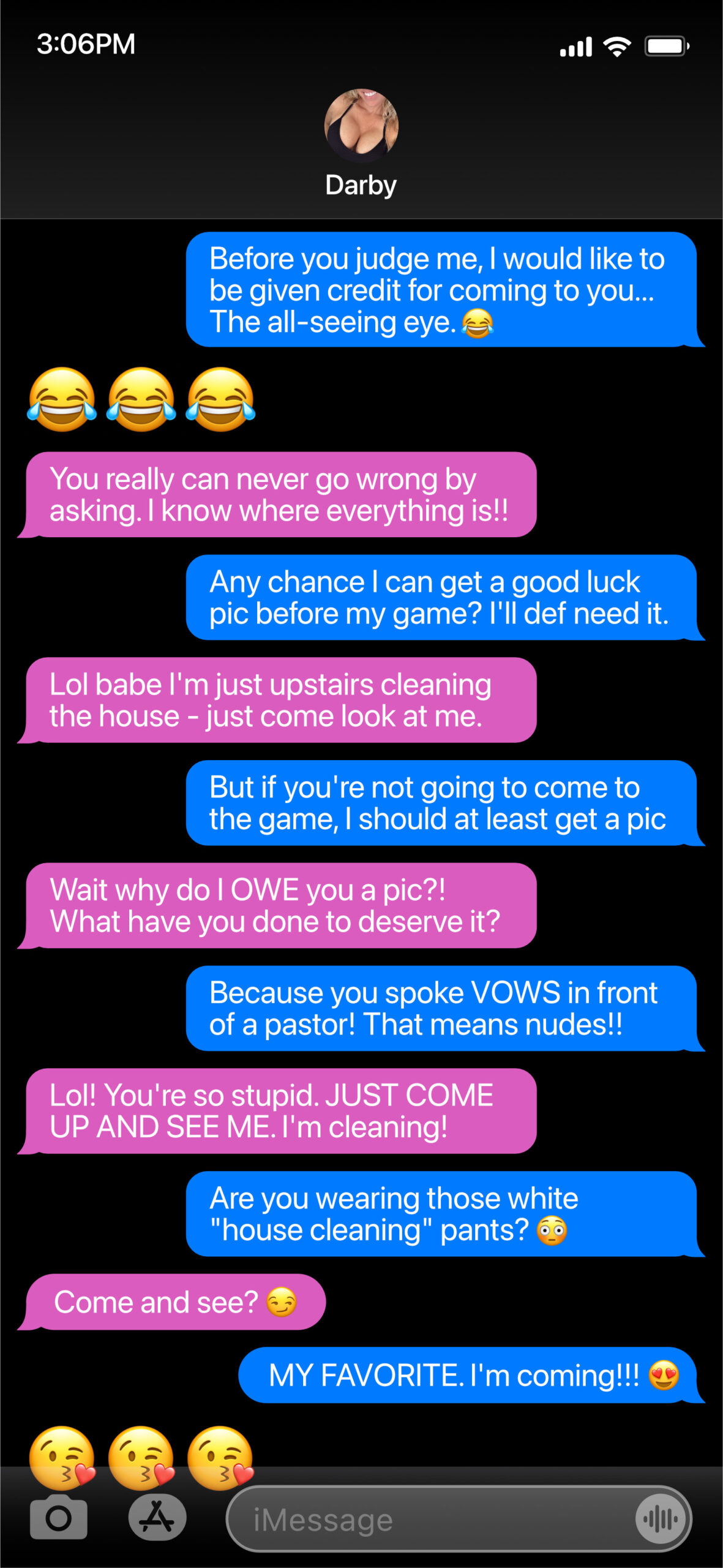Open the camera to take a photo
This screenshot has height=1568, width=723.
click(59, 1518)
